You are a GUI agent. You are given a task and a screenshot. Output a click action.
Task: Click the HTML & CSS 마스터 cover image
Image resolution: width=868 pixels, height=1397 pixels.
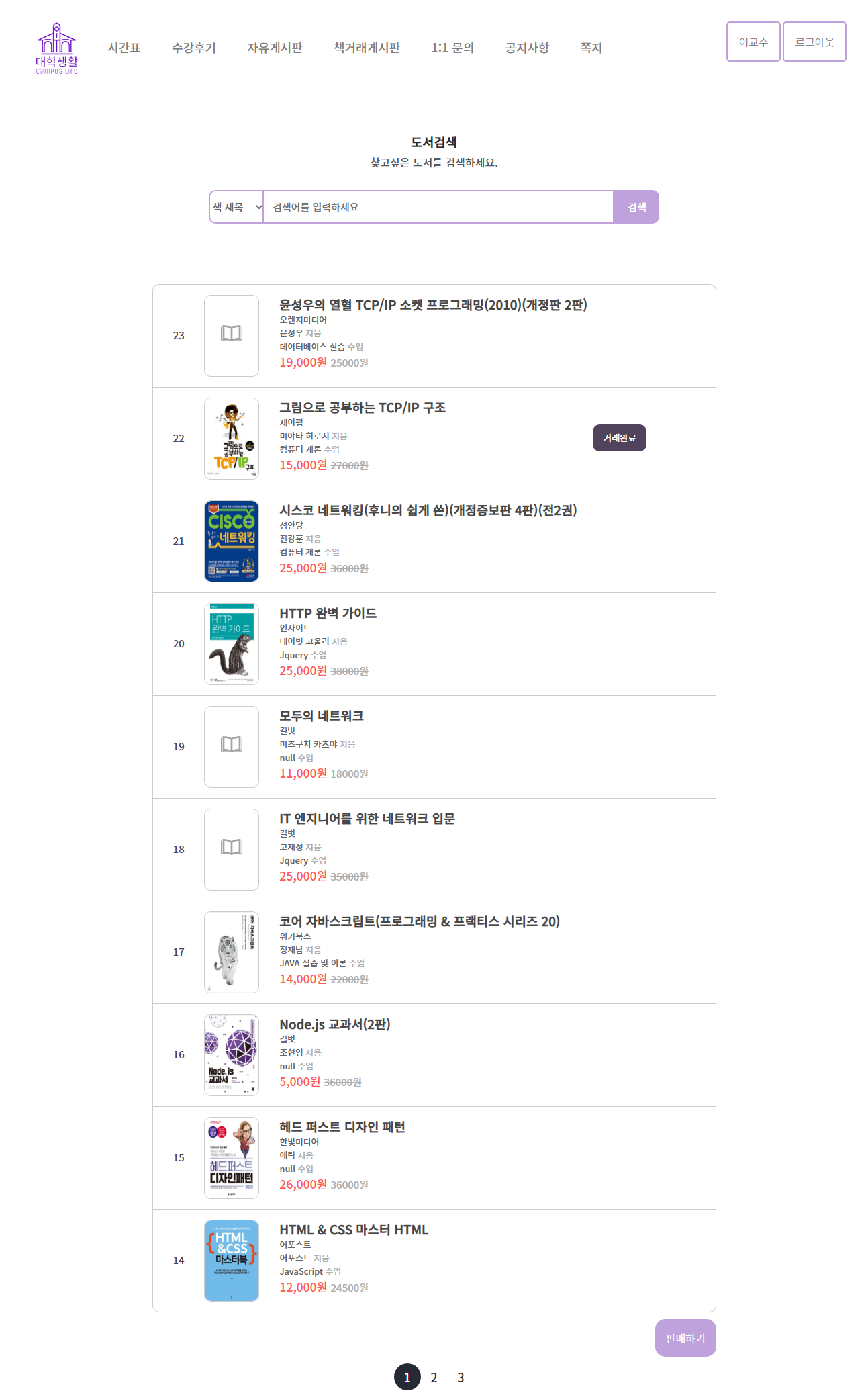[231, 1260]
